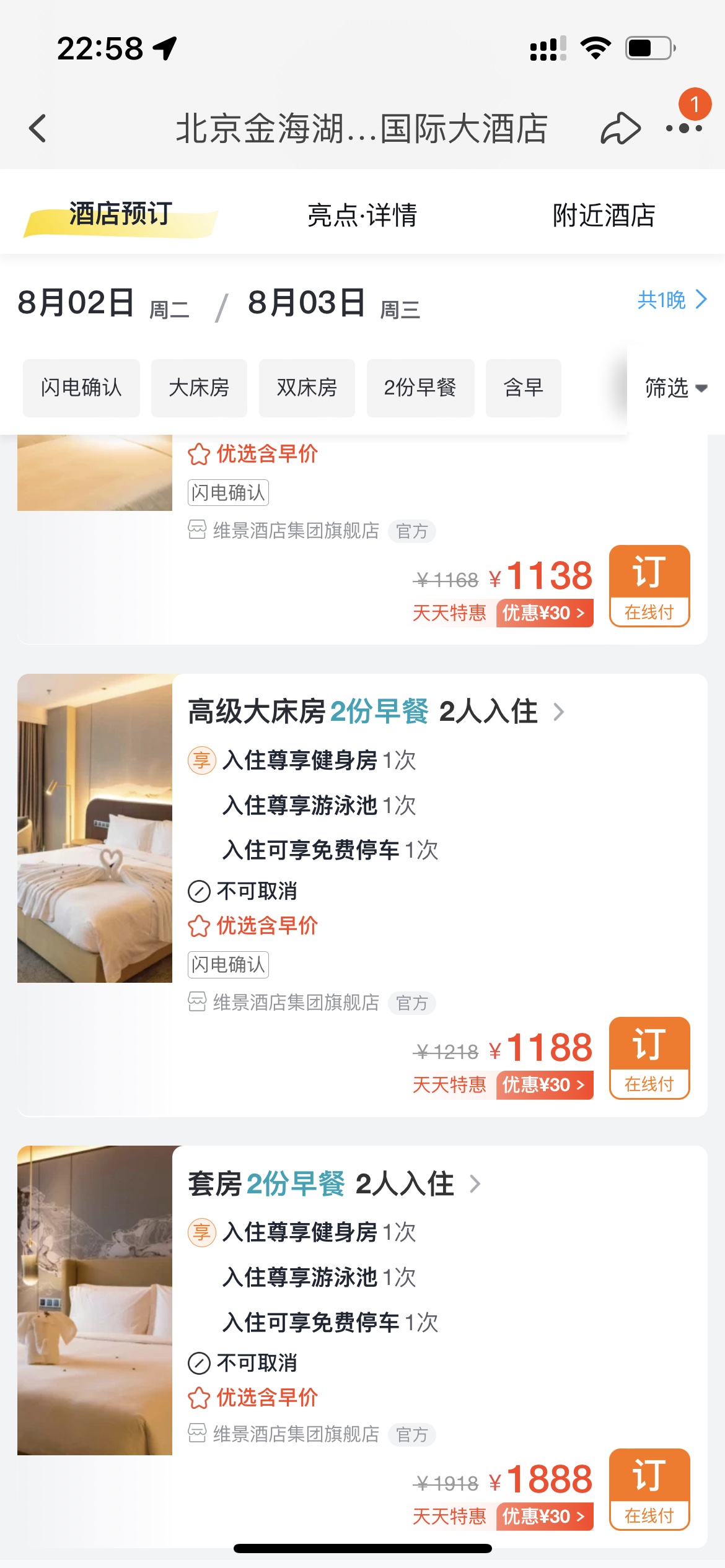Apply the 闪电确认 filter chip
Screen dimensions: 725x1568
[81, 388]
